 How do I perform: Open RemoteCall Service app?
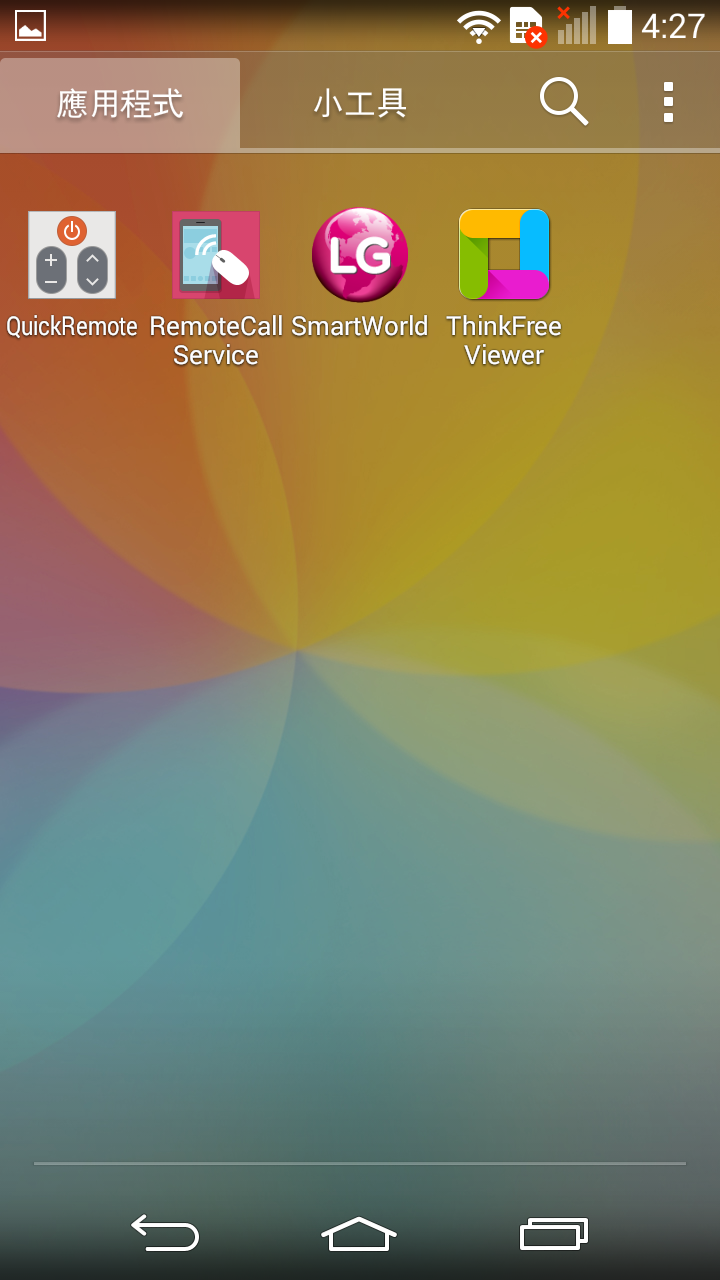click(x=216, y=286)
